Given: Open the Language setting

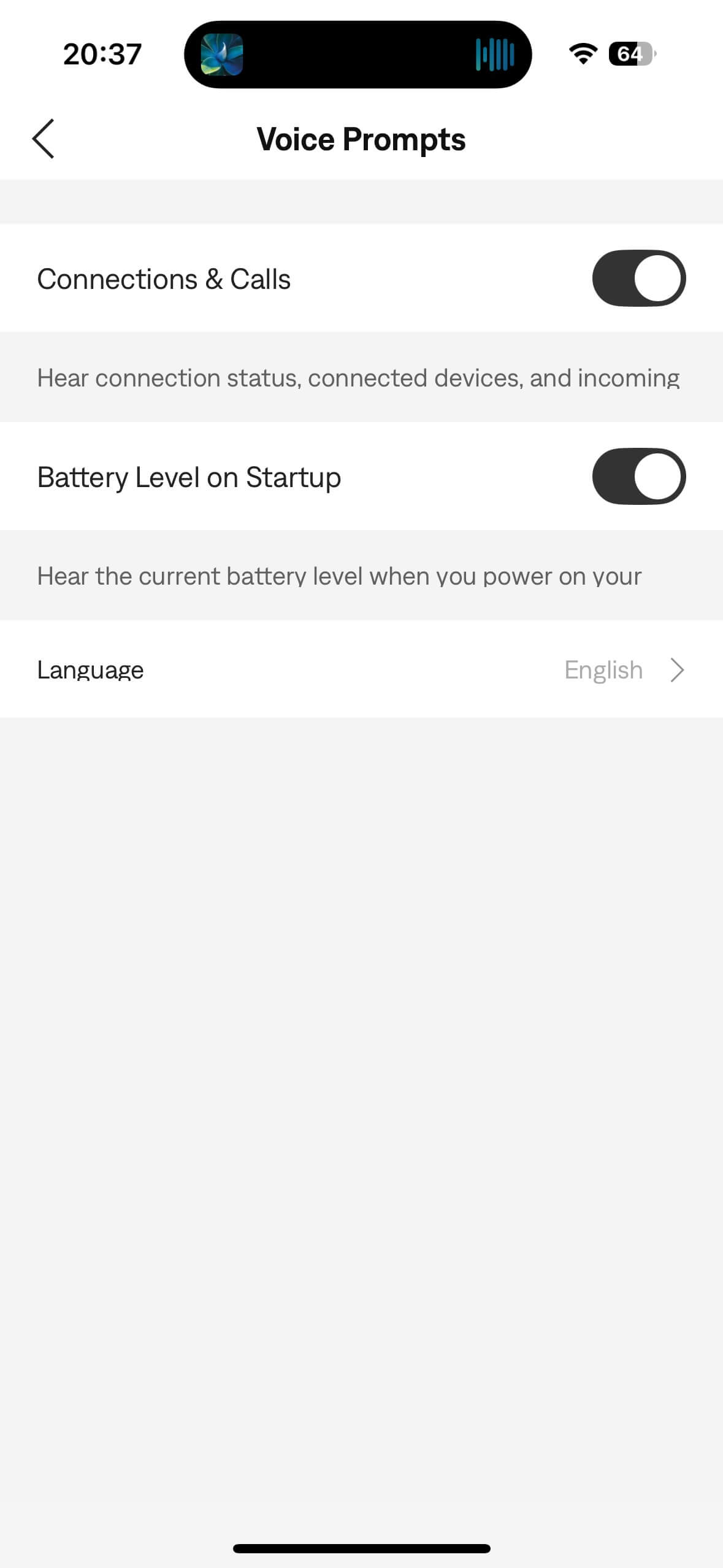Looking at the screenshot, I should pyautogui.click(x=361, y=669).
